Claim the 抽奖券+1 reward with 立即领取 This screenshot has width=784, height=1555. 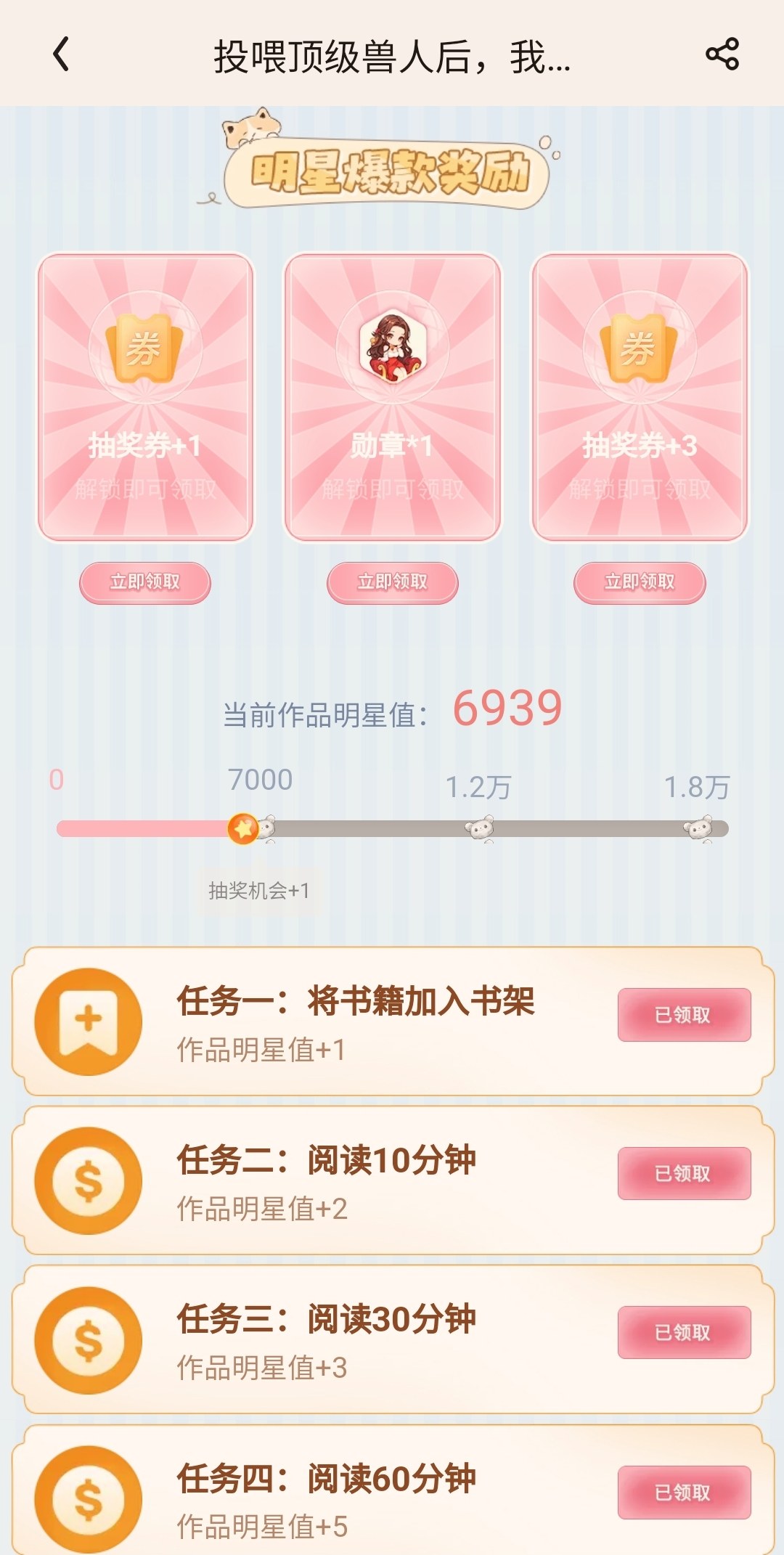pos(145,582)
